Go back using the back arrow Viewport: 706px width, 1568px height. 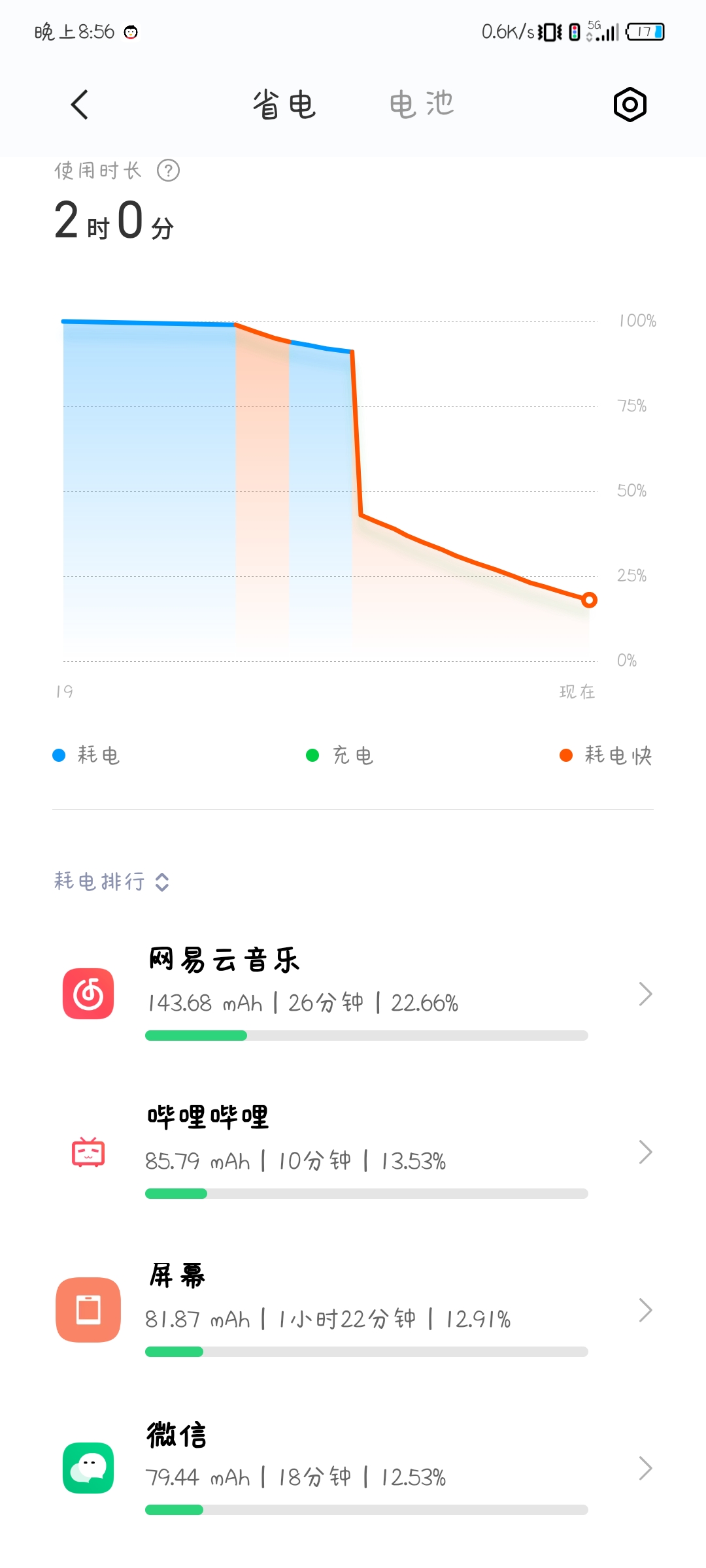[x=80, y=105]
